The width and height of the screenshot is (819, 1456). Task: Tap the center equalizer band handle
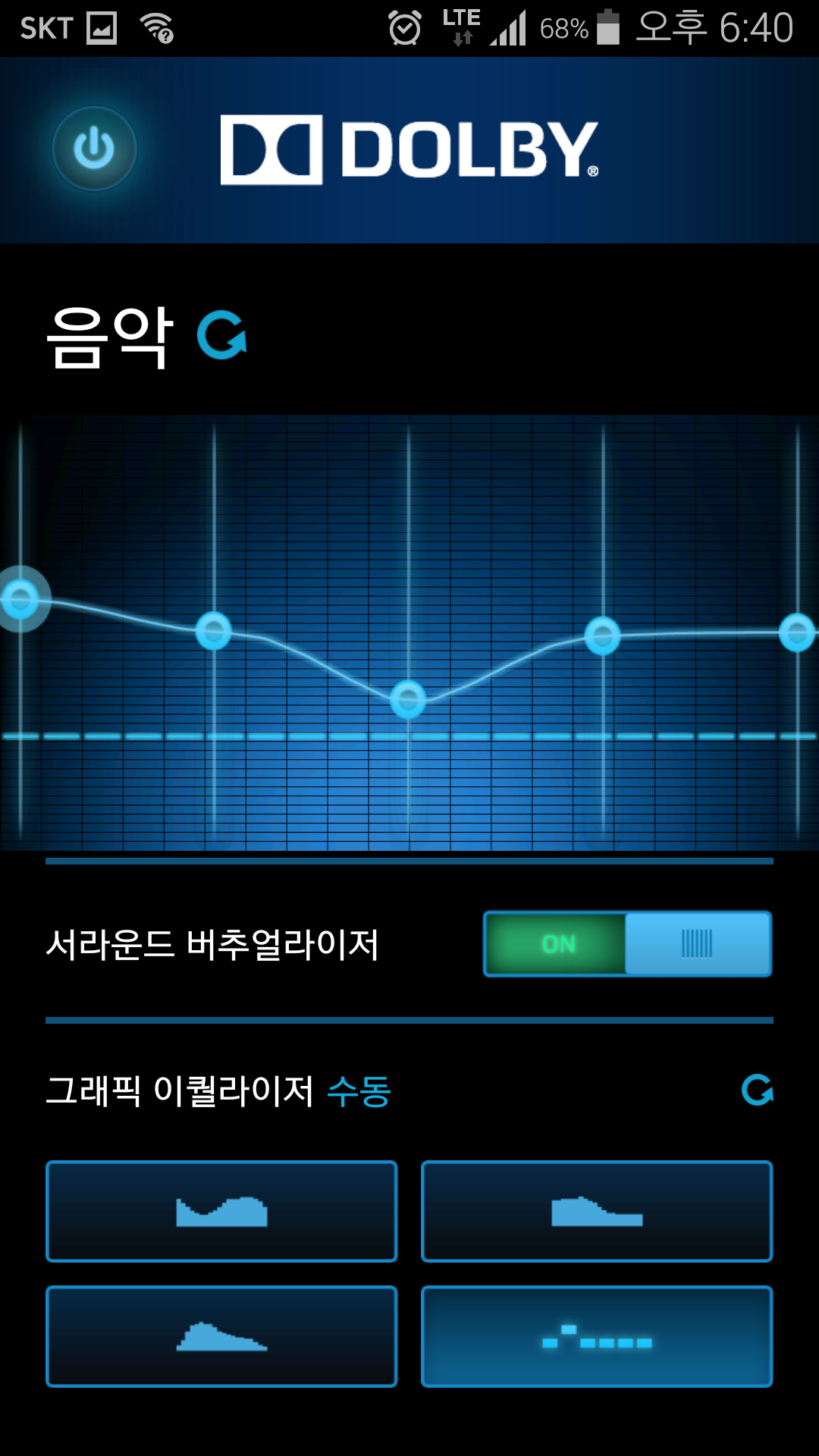[408, 698]
